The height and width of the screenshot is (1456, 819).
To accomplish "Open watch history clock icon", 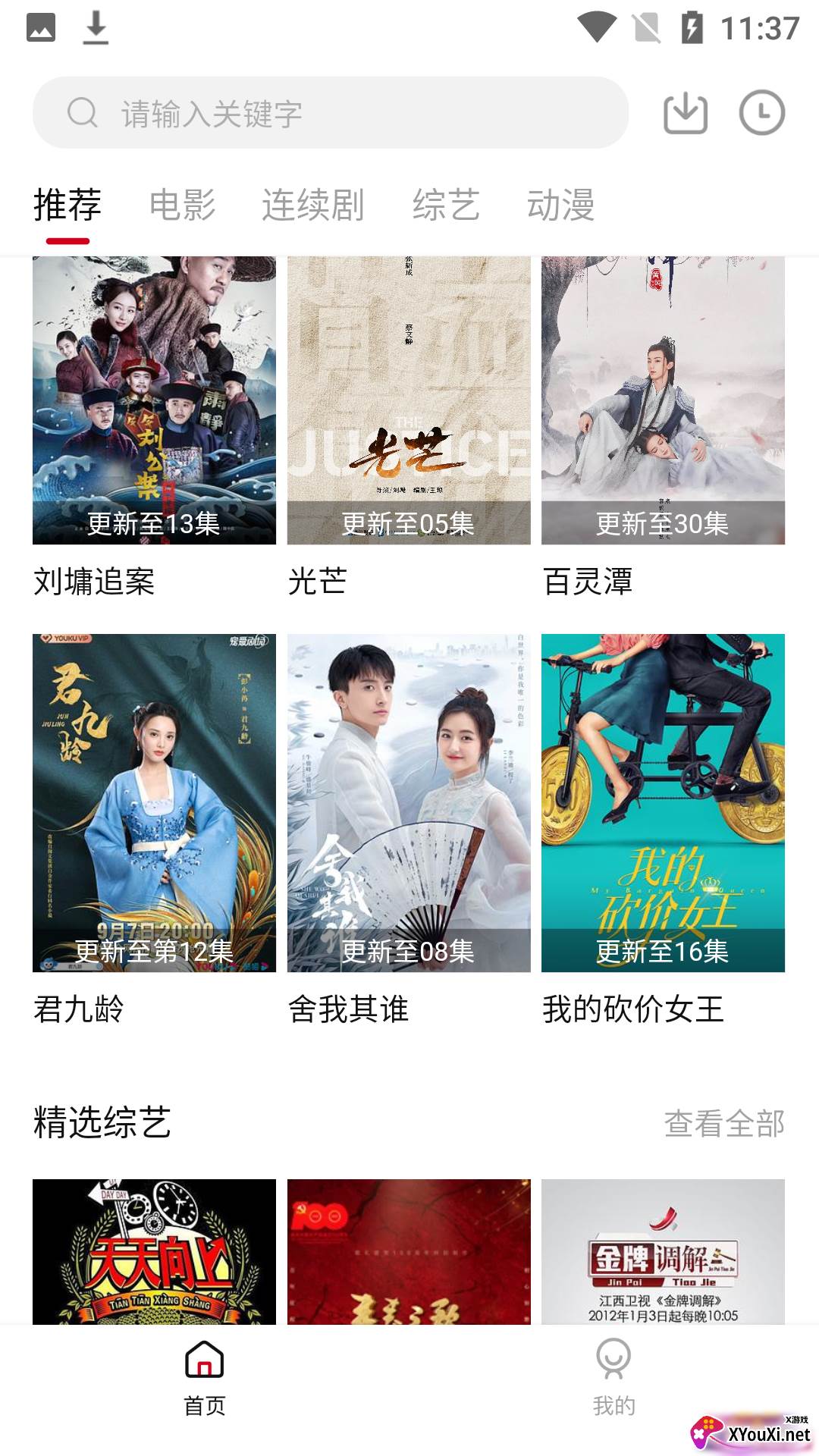I will (761, 114).
